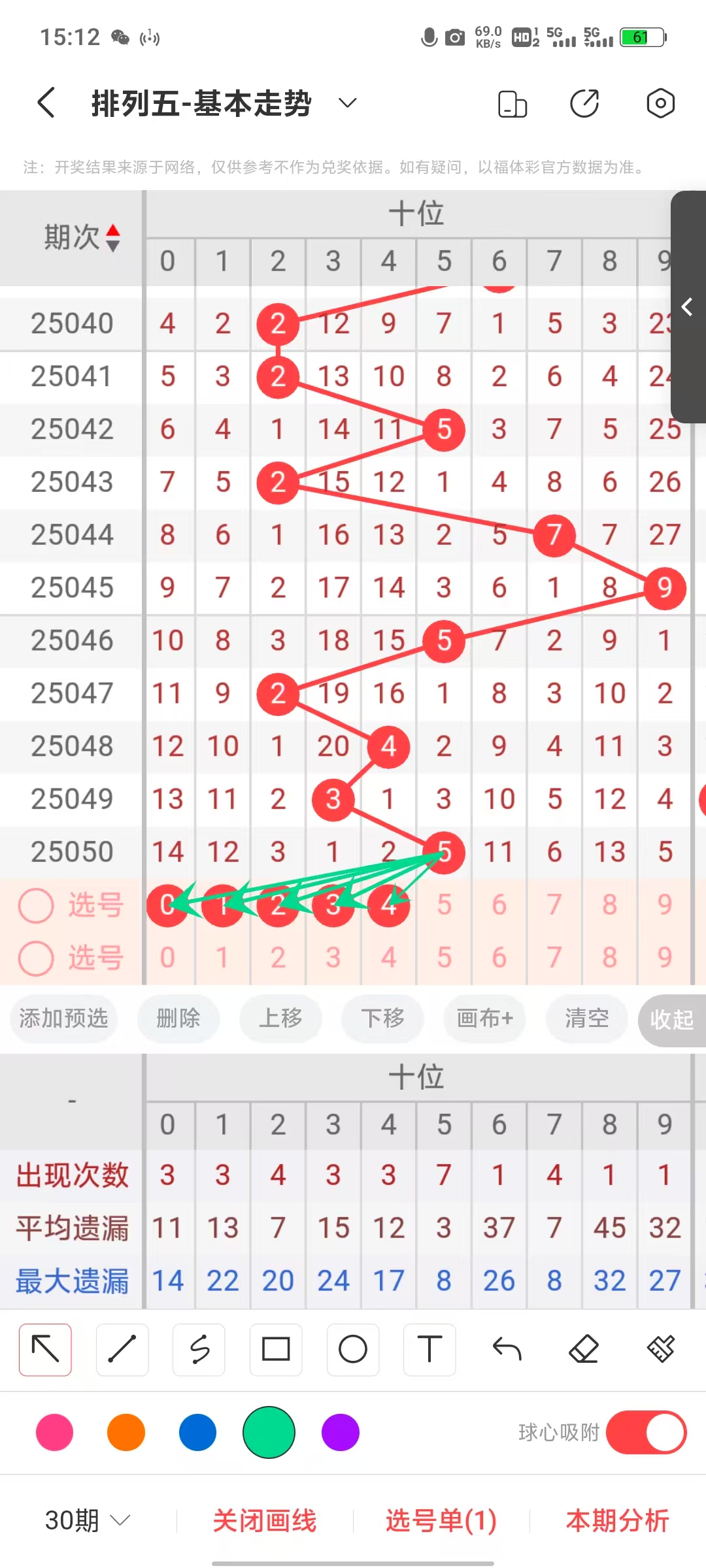Select the straight line drawing tool
Image resolution: width=706 pixels, height=1568 pixels.
122,1349
